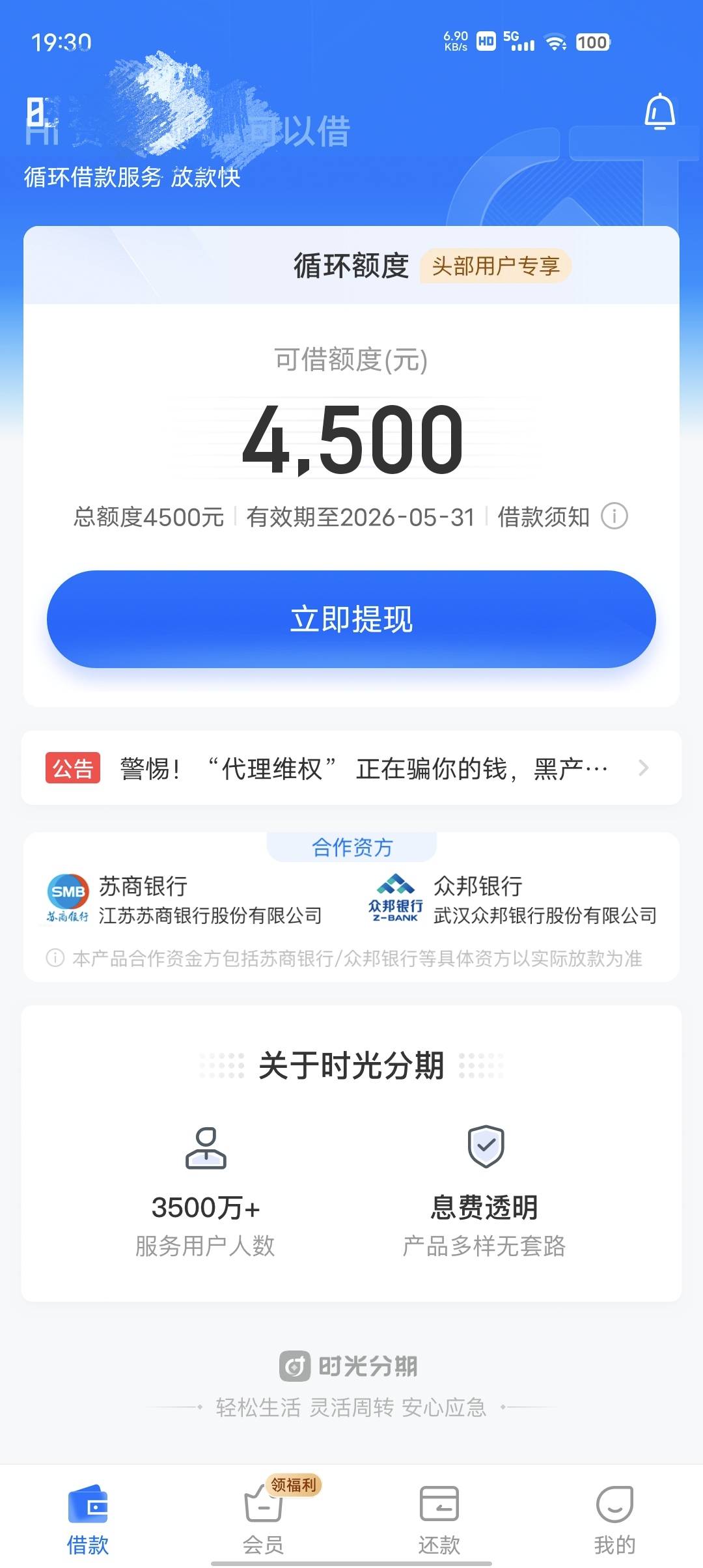The image size is (703, 1568).
Task: Open the 借款须知 info icon
Action: [x=614, y=516]
